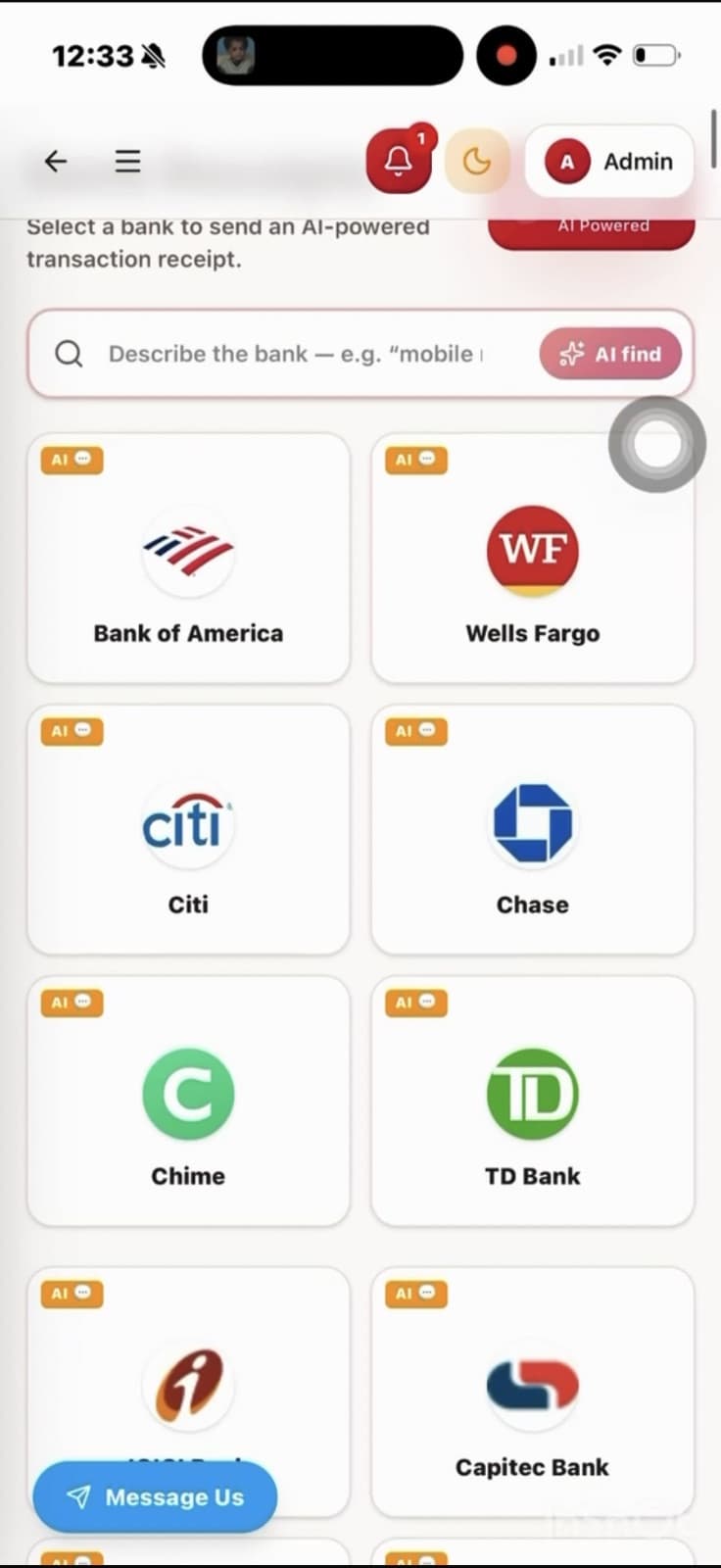Tap the AI find button

coord(610,354)
